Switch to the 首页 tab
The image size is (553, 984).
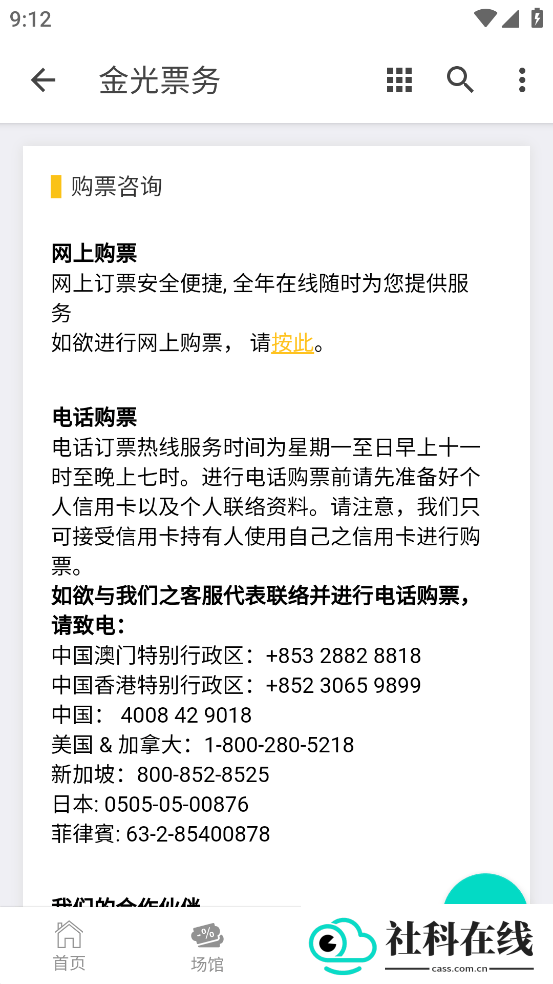69,946
